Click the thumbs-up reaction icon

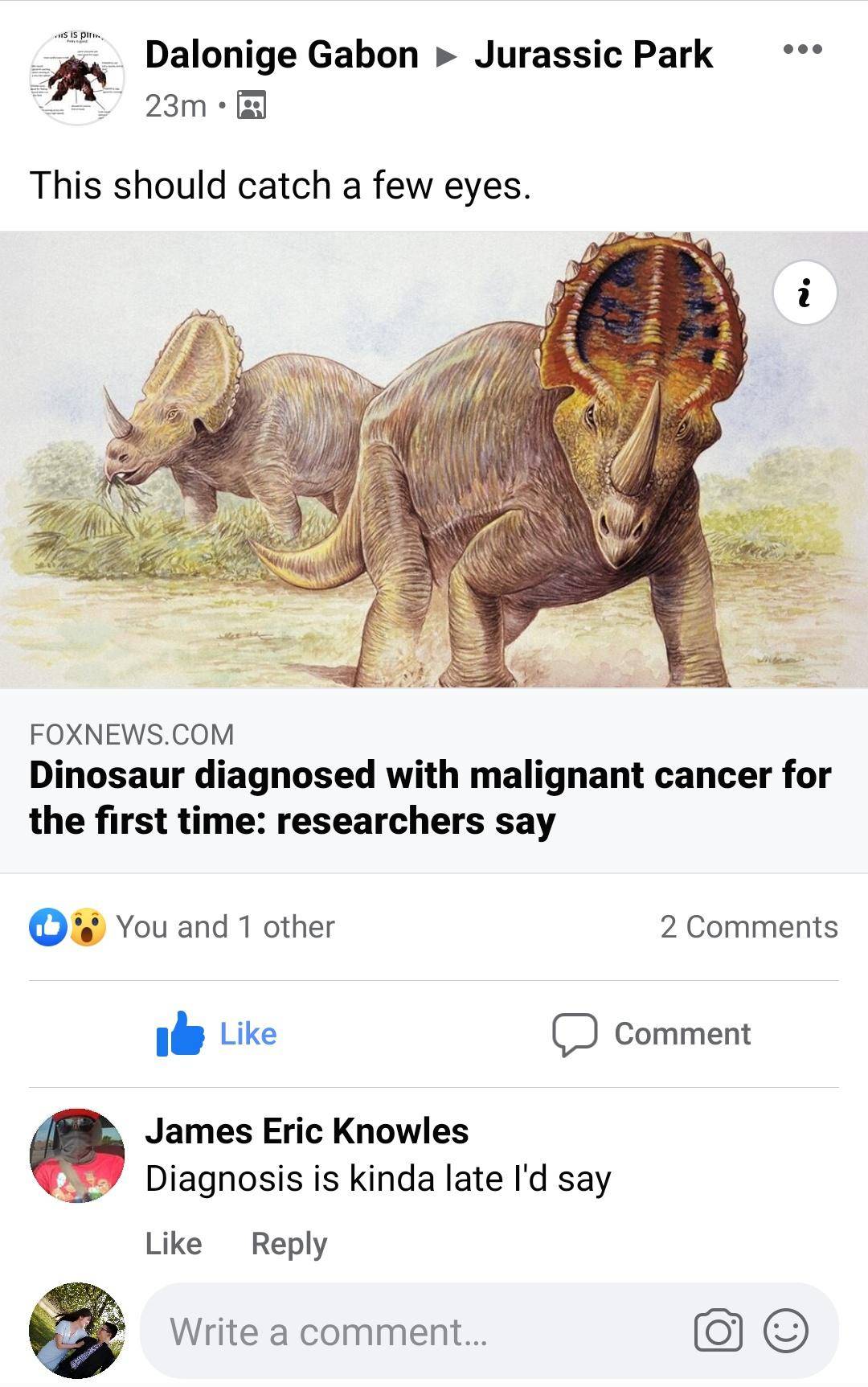[45, 926]
